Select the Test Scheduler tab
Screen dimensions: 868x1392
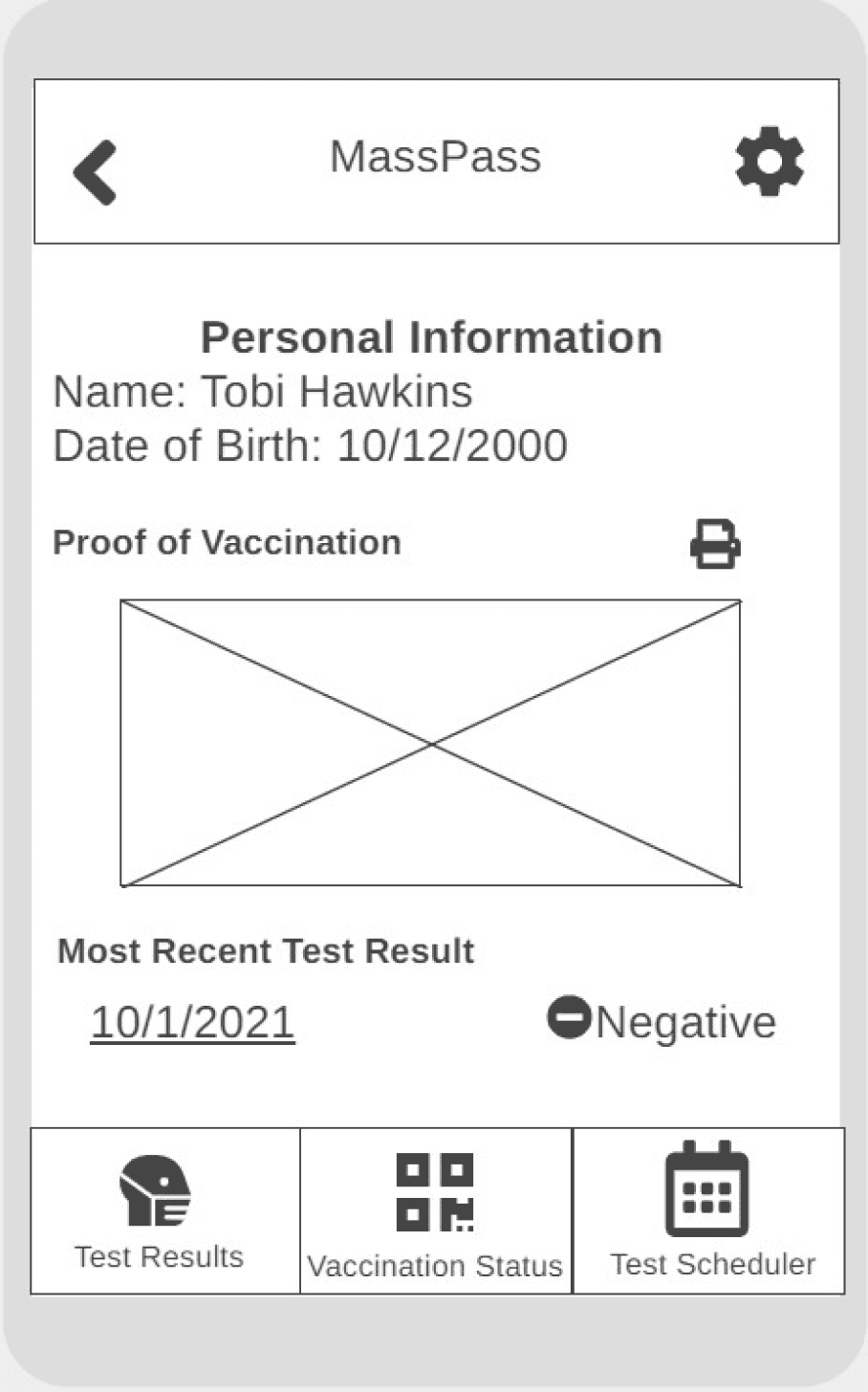[708, 1210]
